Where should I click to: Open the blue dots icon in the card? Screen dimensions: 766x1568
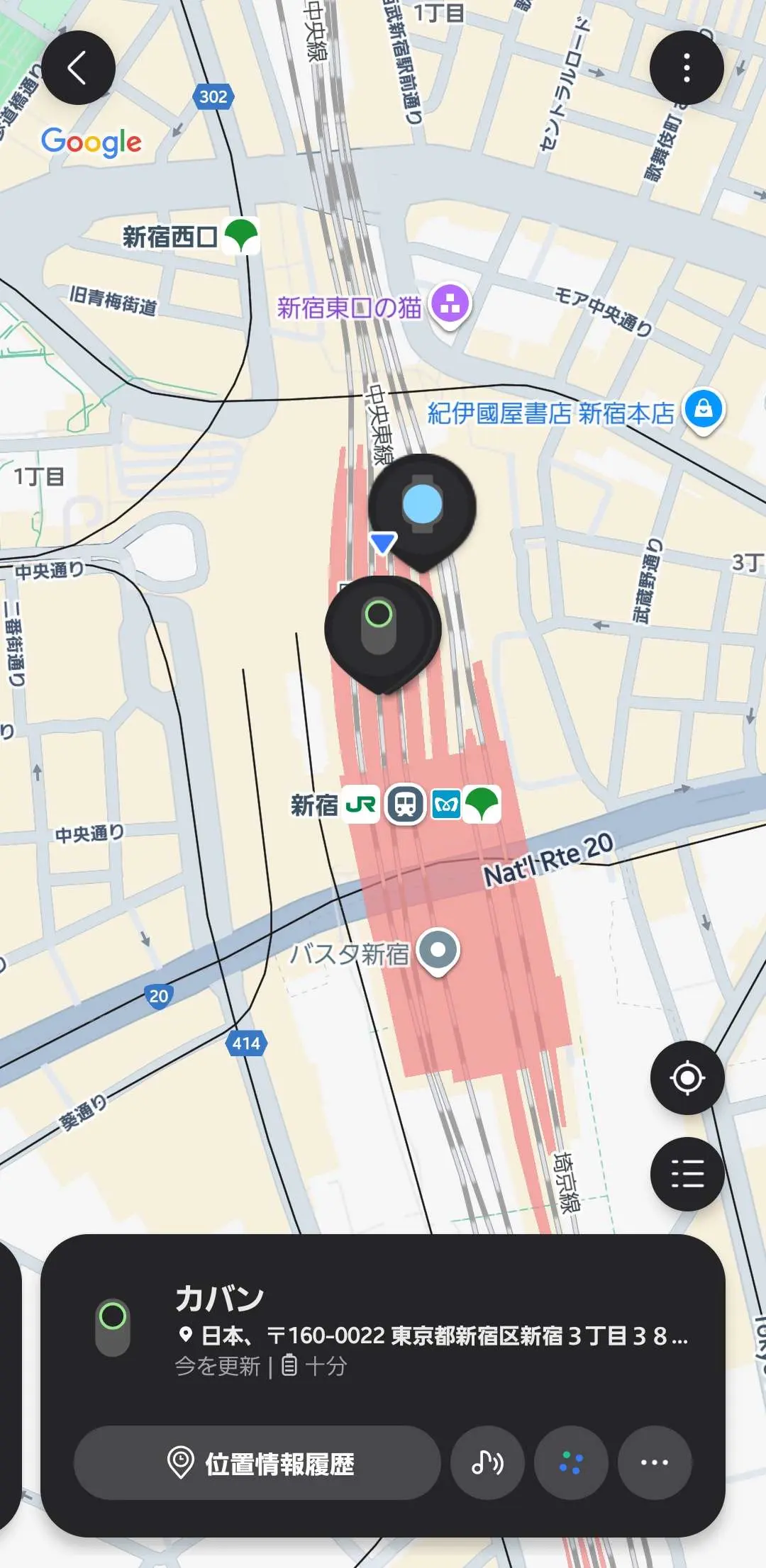tap(571, 1462)
